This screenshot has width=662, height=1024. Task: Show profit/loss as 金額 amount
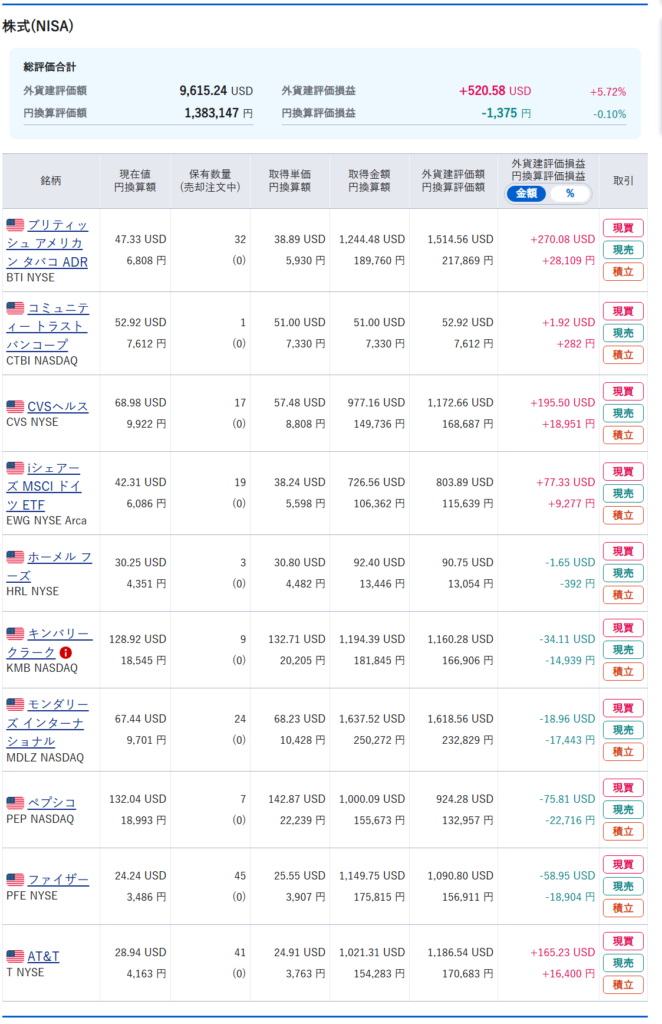(x=526, y=194)
